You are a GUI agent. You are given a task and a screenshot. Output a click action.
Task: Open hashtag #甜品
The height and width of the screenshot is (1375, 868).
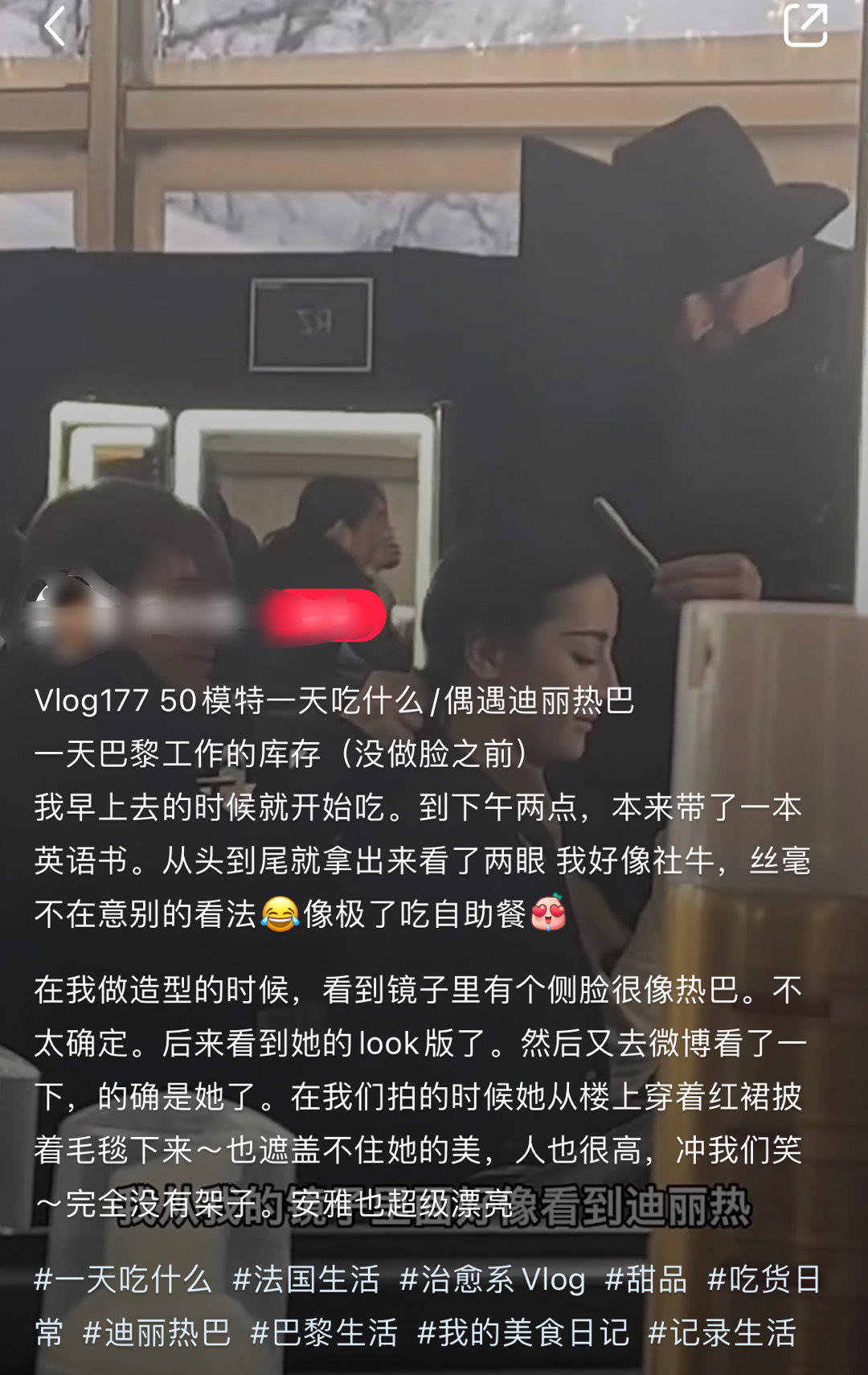point(645,1279)
